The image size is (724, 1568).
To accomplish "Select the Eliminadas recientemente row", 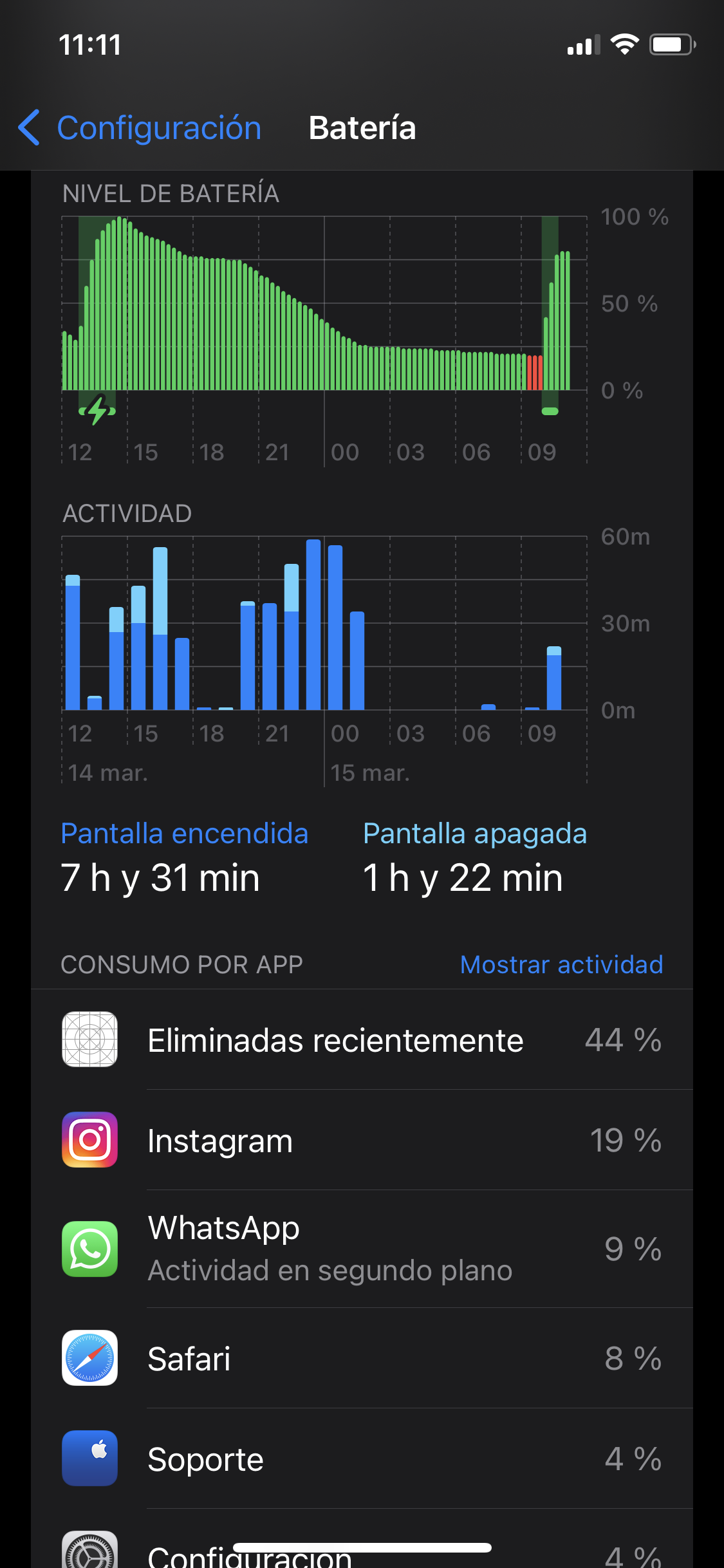I will (x=362, y=1040).
